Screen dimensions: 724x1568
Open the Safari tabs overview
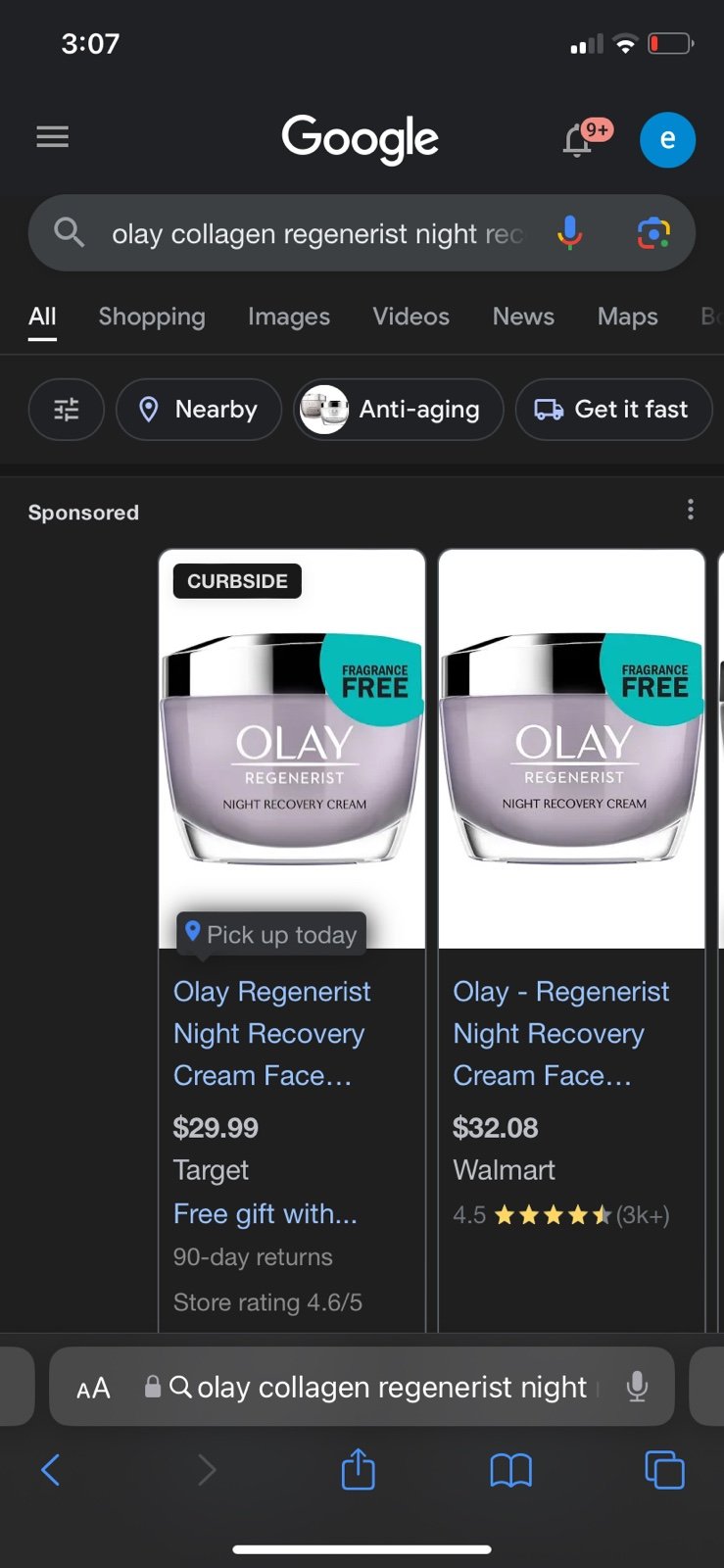(x=664, y=1469)
